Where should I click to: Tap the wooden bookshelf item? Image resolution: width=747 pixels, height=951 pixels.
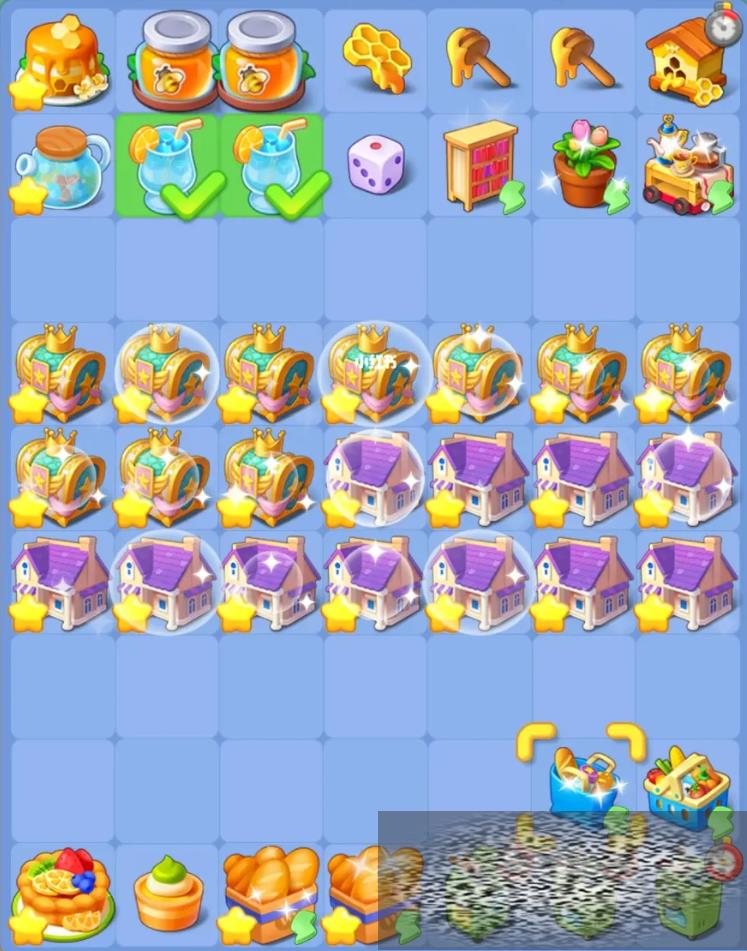point(480,165)
